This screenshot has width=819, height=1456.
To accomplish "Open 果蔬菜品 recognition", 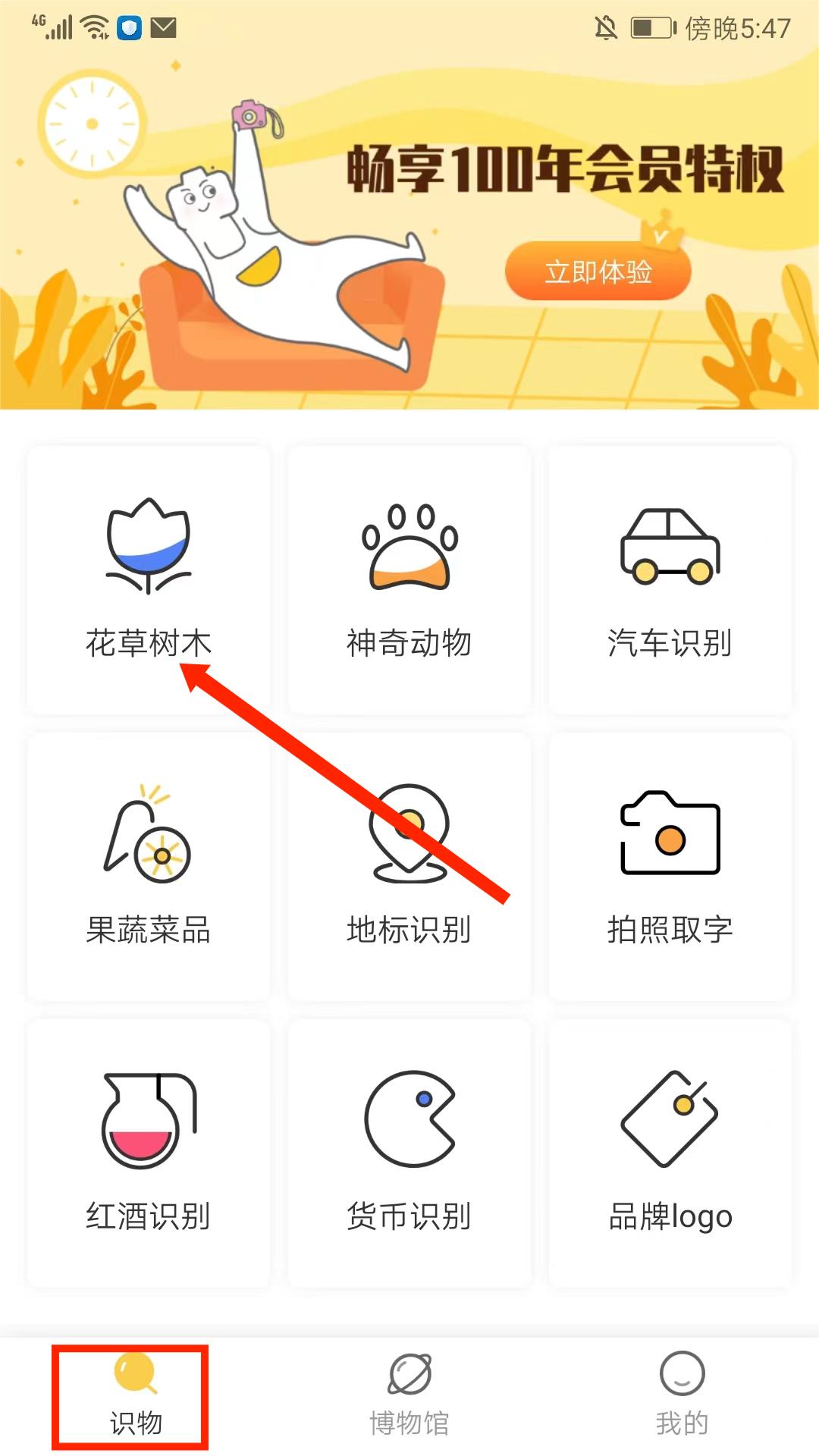I will 149,866.
